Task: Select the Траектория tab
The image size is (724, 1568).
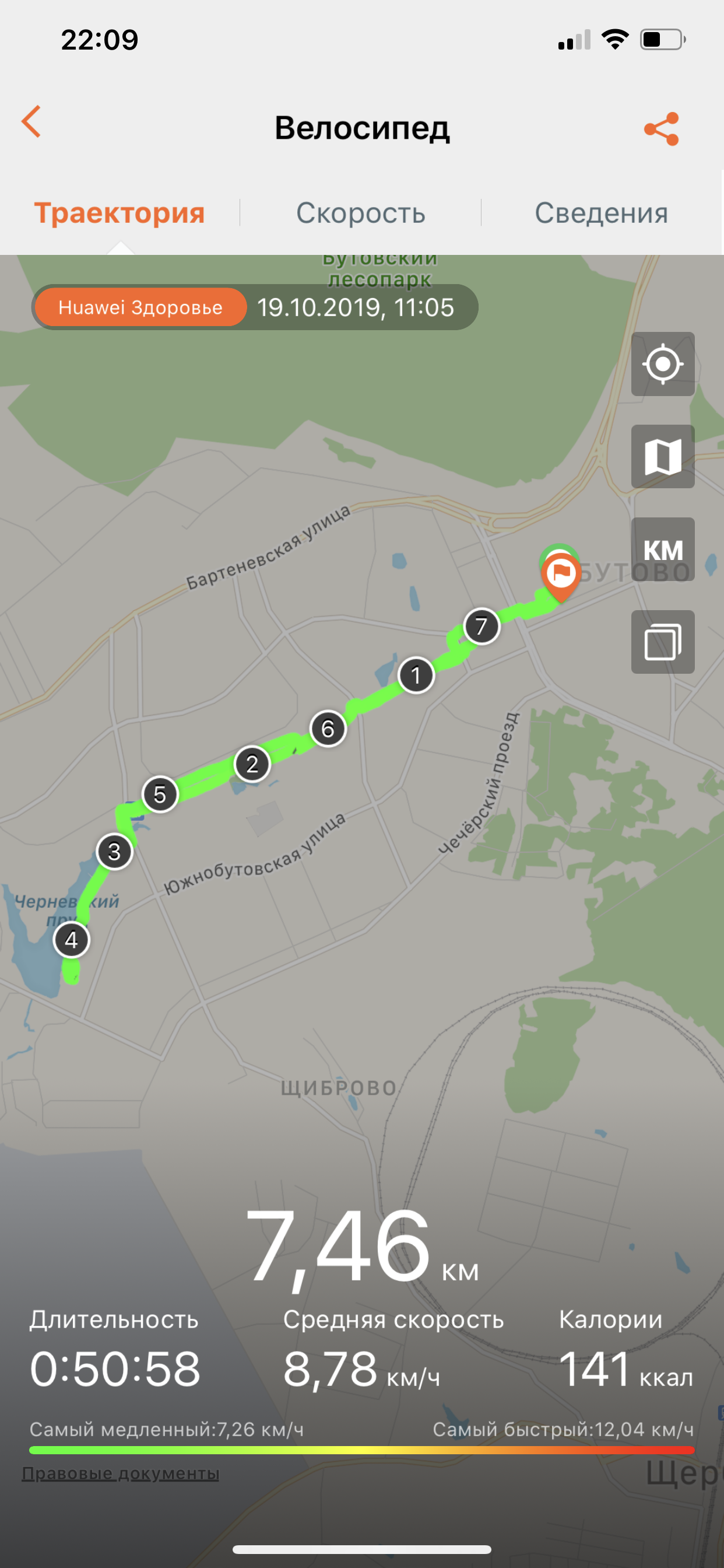Action: click(x=120, y=213)
